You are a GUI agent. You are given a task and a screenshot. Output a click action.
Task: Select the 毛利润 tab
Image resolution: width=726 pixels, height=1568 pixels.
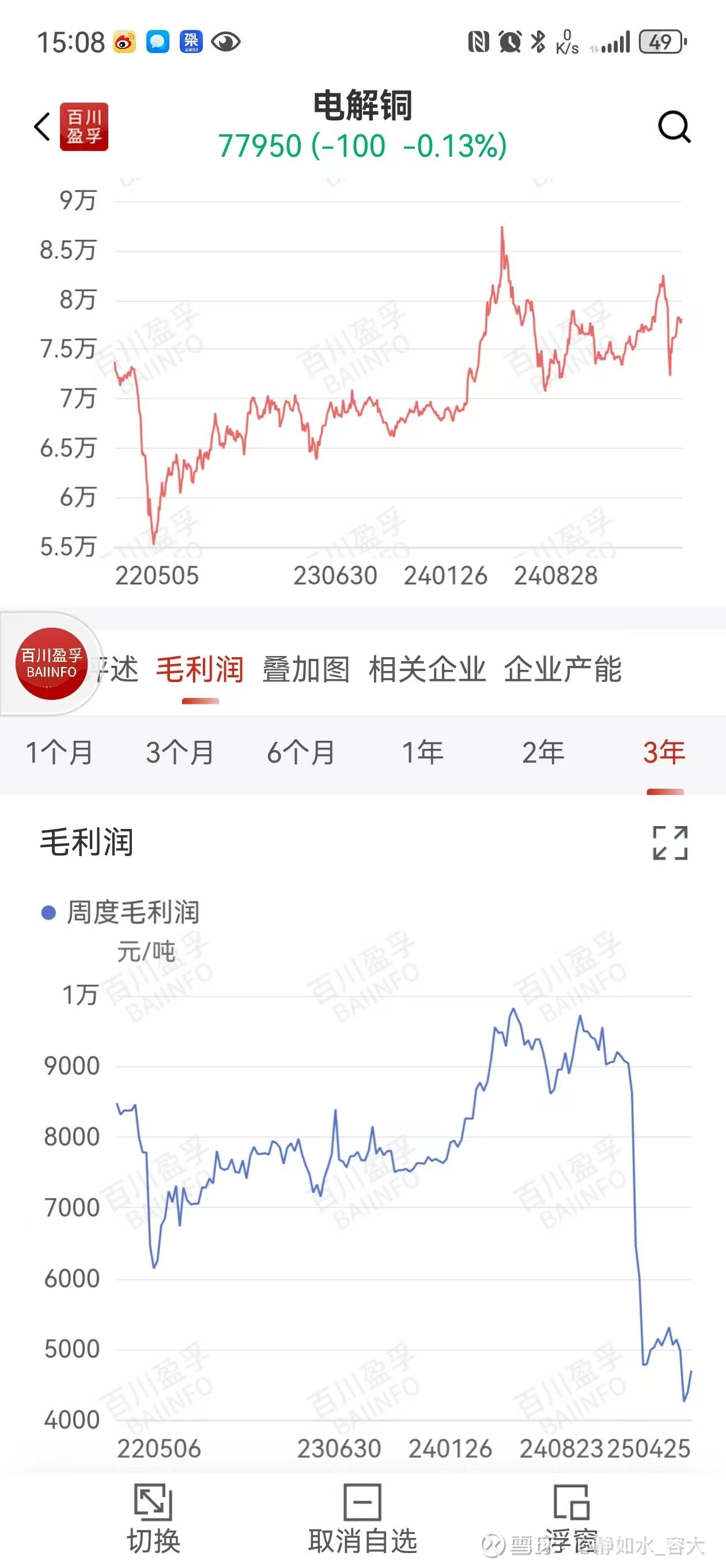pyautogui.click(x=200, y=669)
